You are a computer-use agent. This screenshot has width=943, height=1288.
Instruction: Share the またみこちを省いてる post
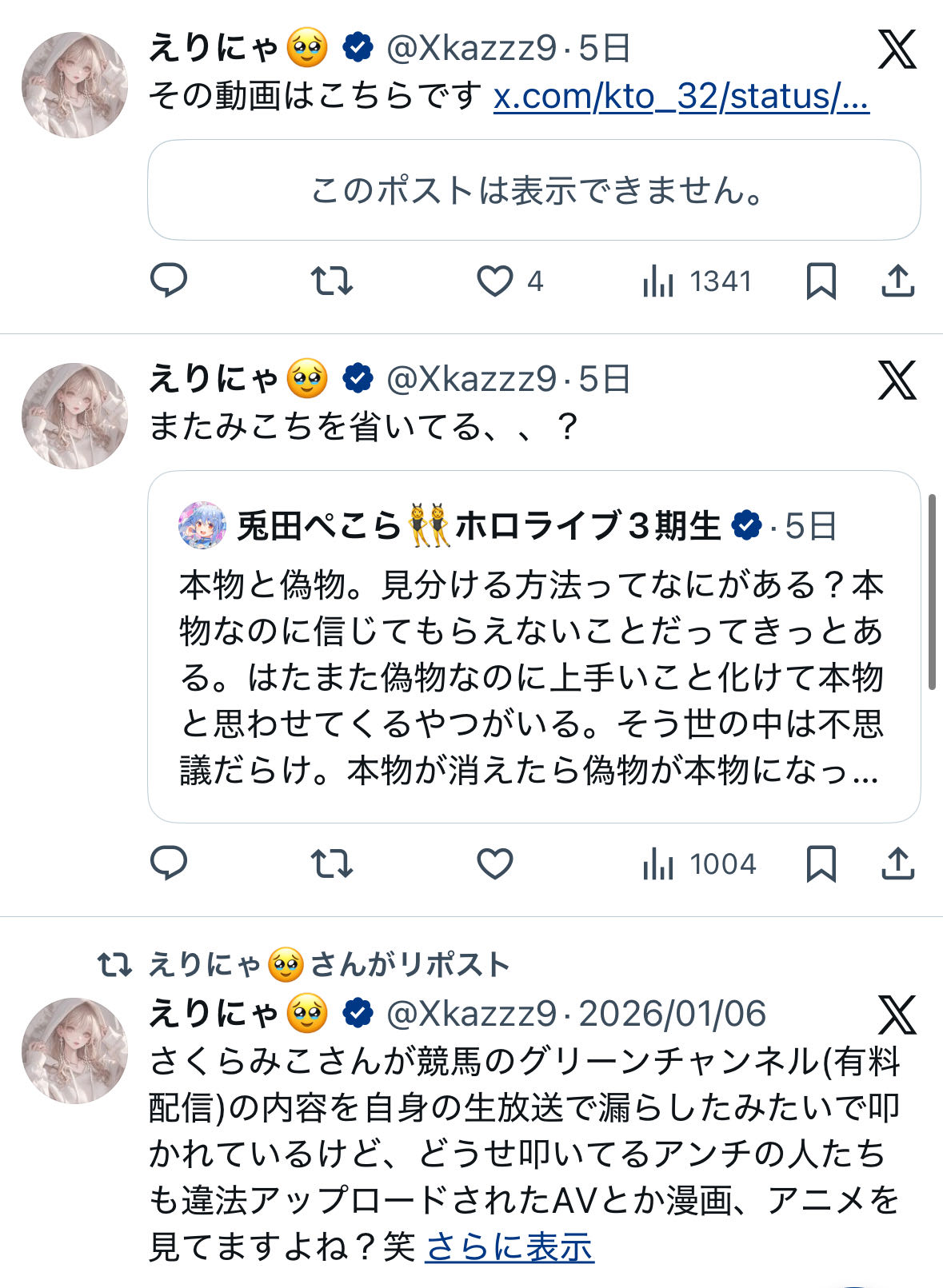click(x=897, y=863)
